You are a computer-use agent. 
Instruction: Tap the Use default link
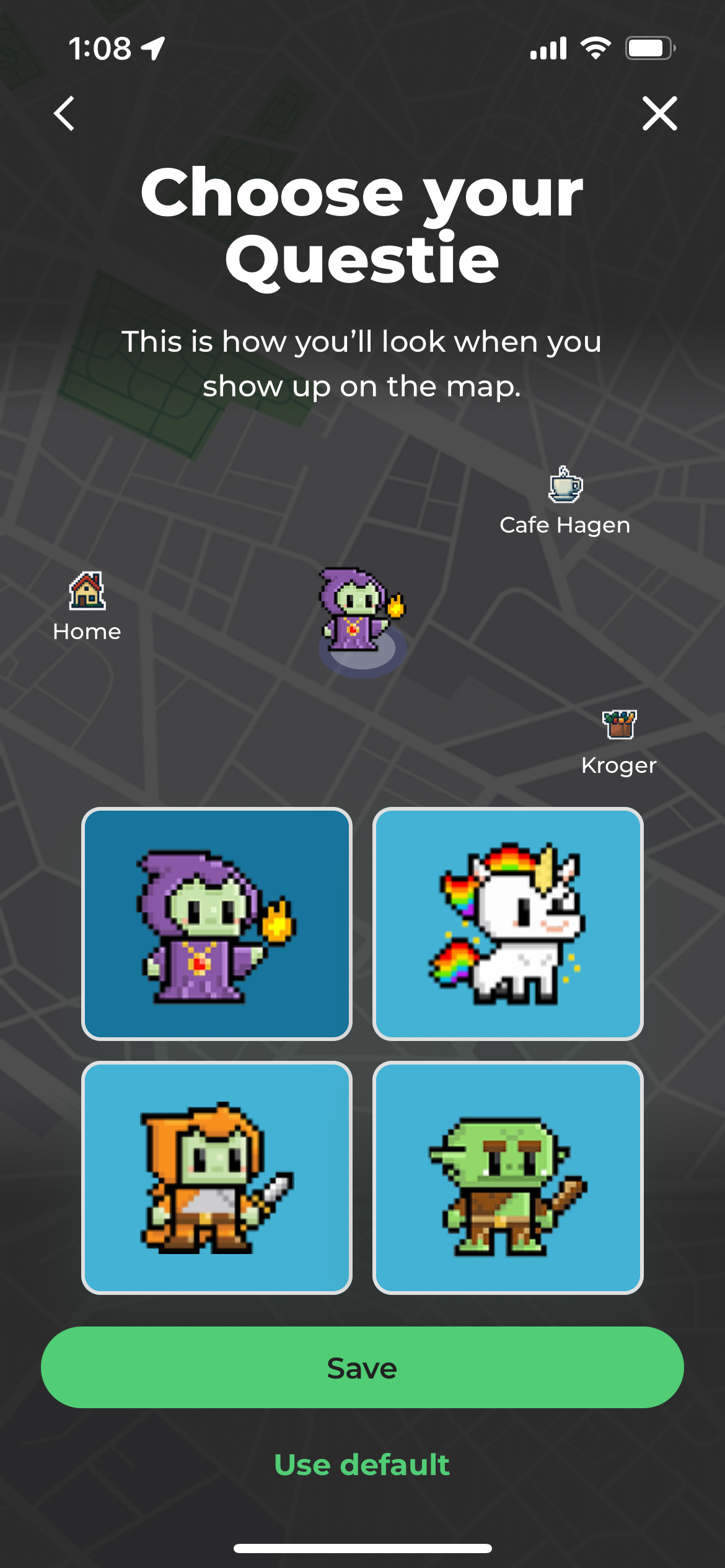tap(362, 1465)
